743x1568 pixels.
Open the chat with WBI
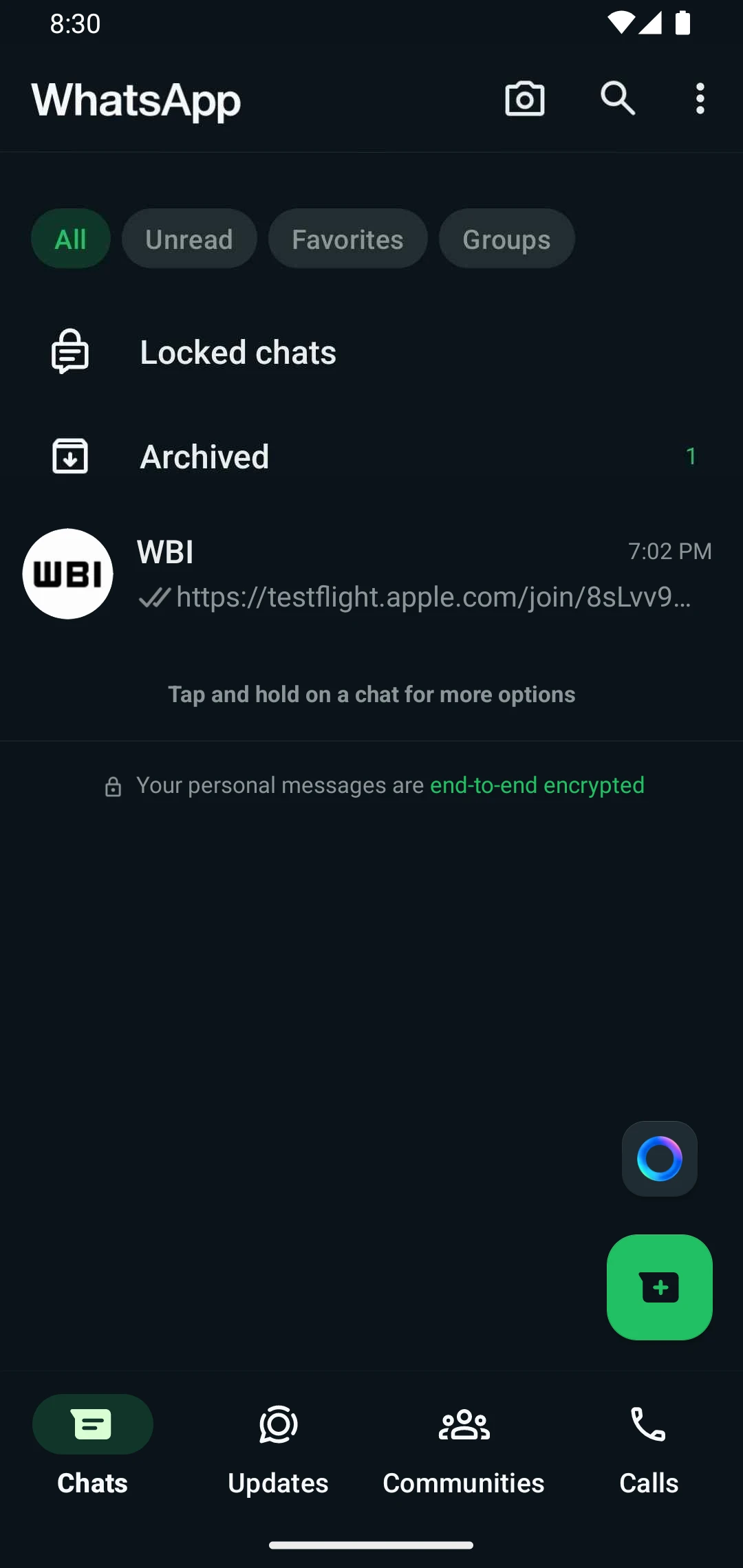coord(413,574)
